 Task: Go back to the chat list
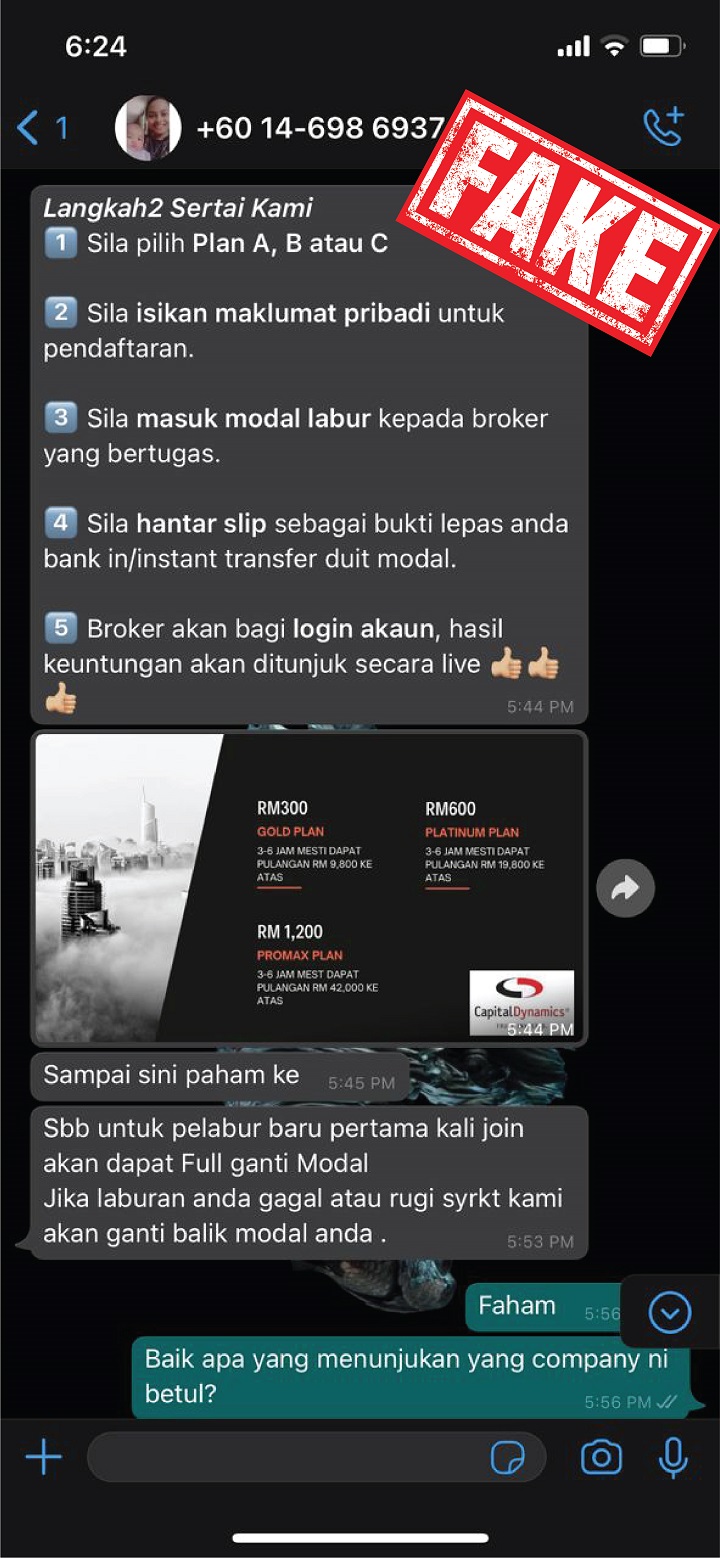(x=42, y=128)
